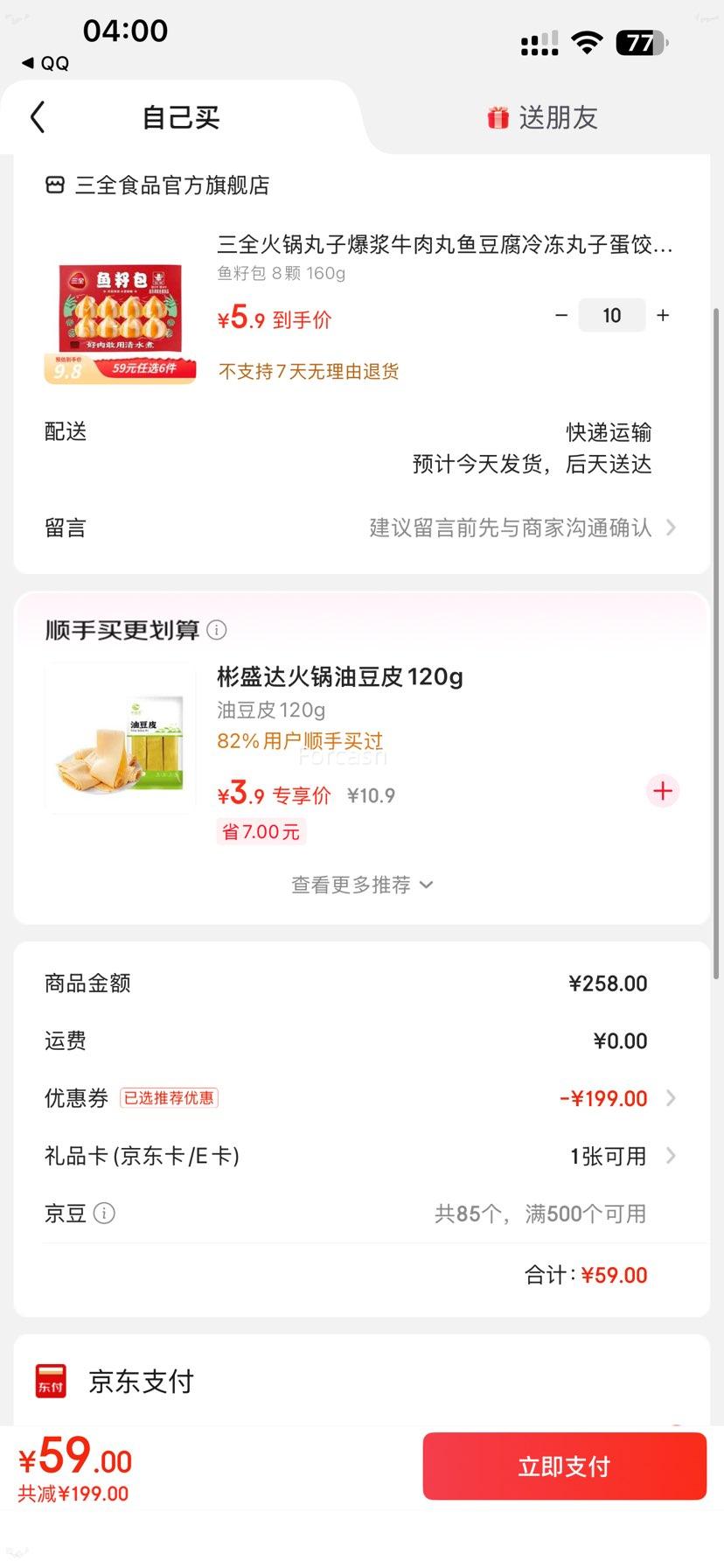Click the gift icon beside 送朋友

click(497, 116)
